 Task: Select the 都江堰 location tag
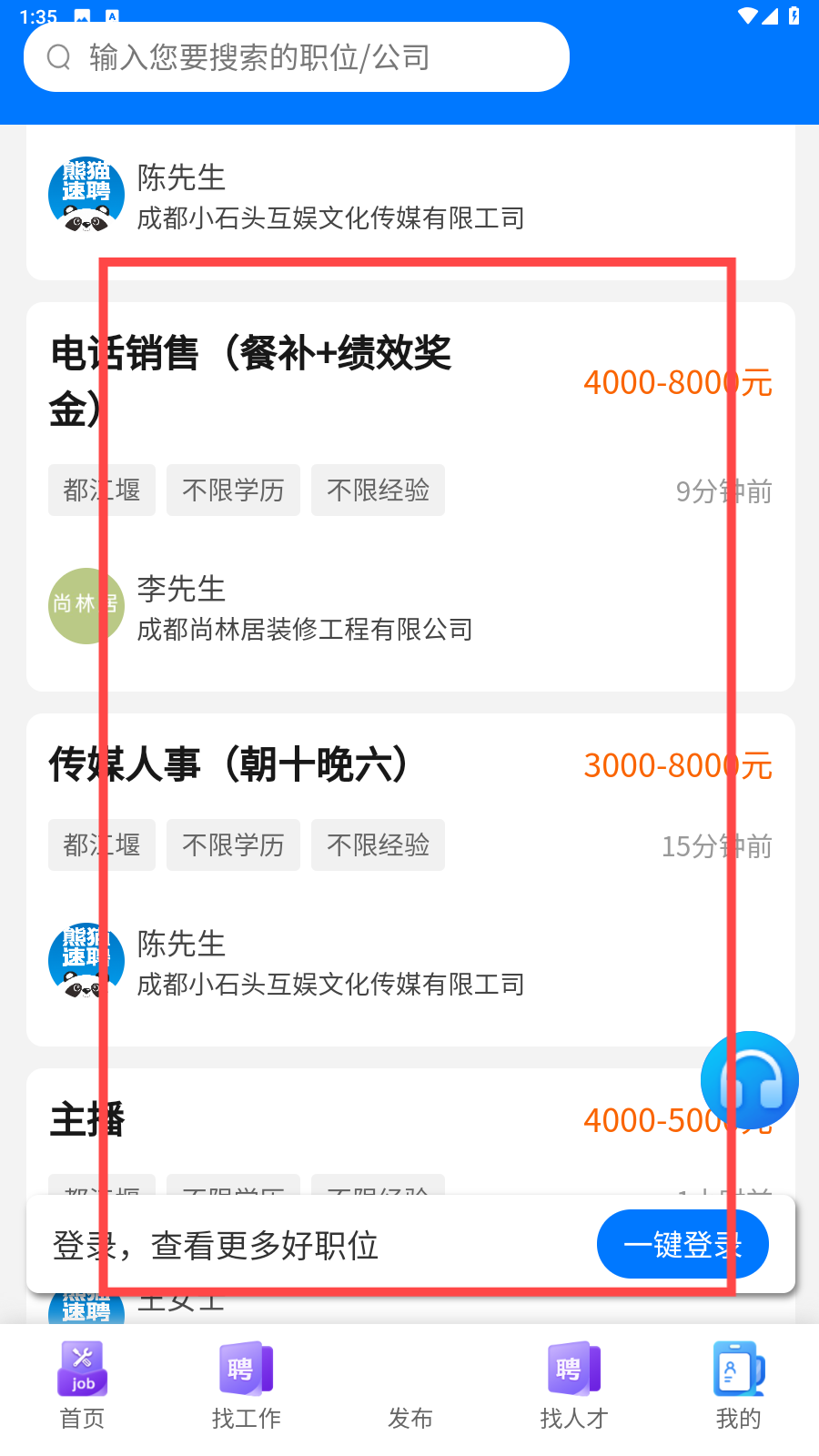point(101,490)
